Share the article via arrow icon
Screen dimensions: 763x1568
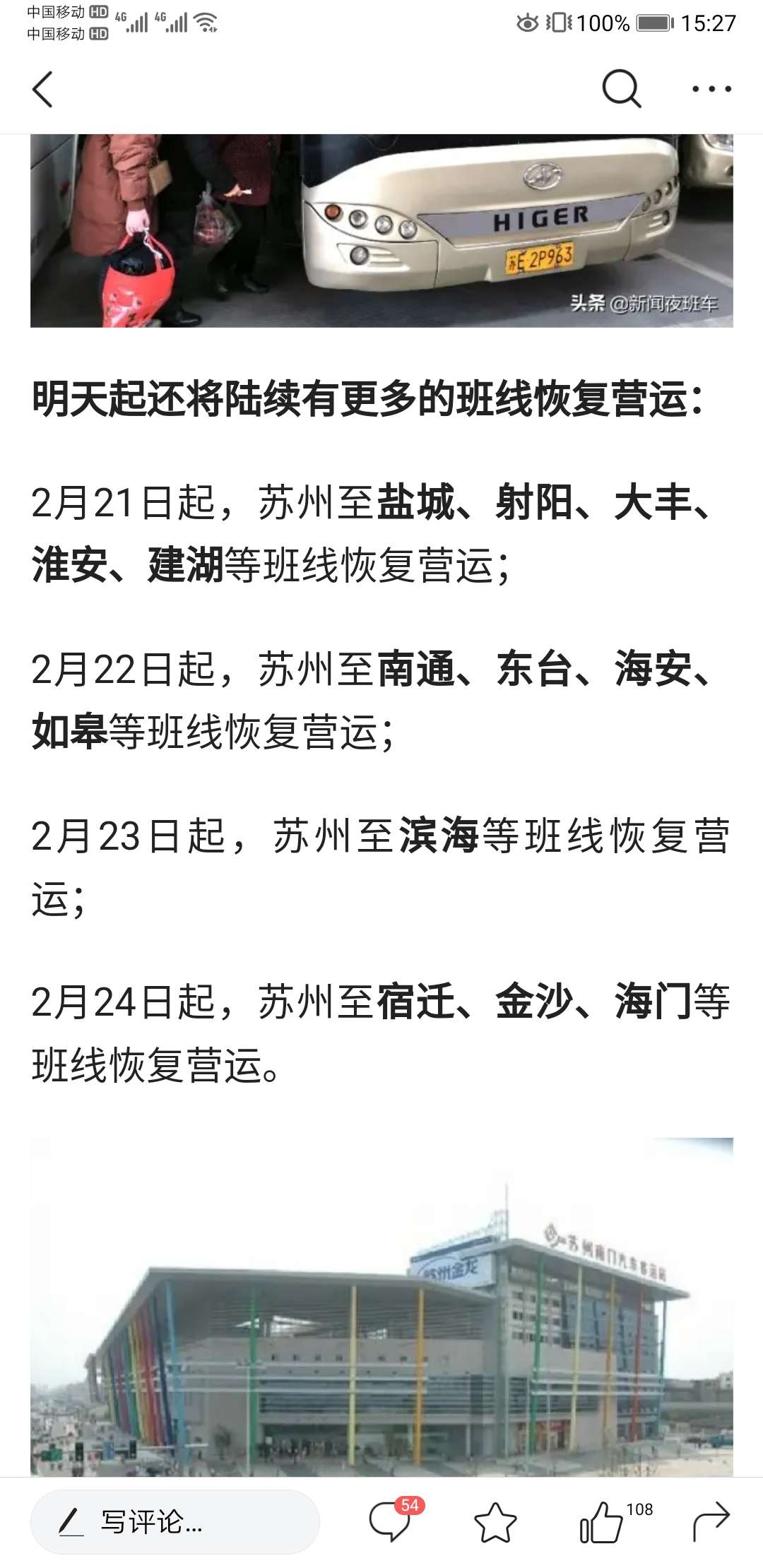[x=711, y=1521]
